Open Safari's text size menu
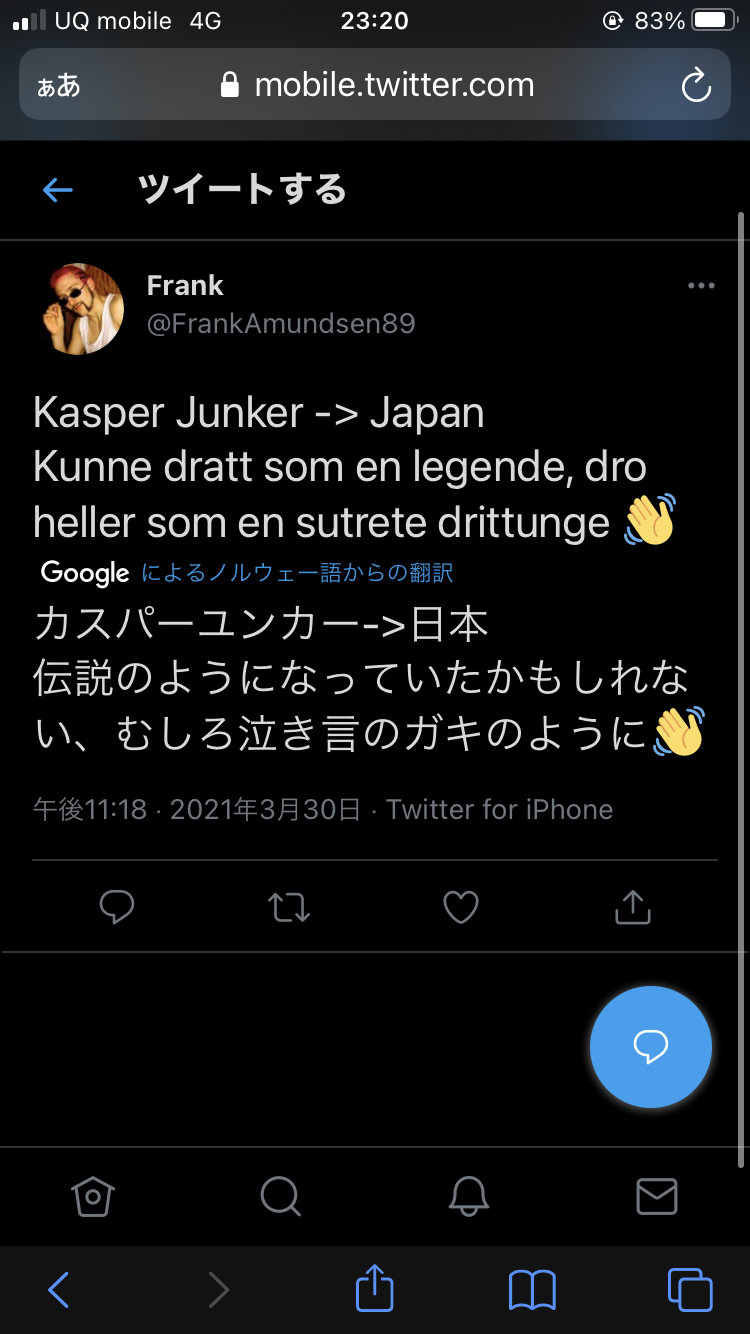Screen dimensions: 750x1334 (x=58, y=86)
